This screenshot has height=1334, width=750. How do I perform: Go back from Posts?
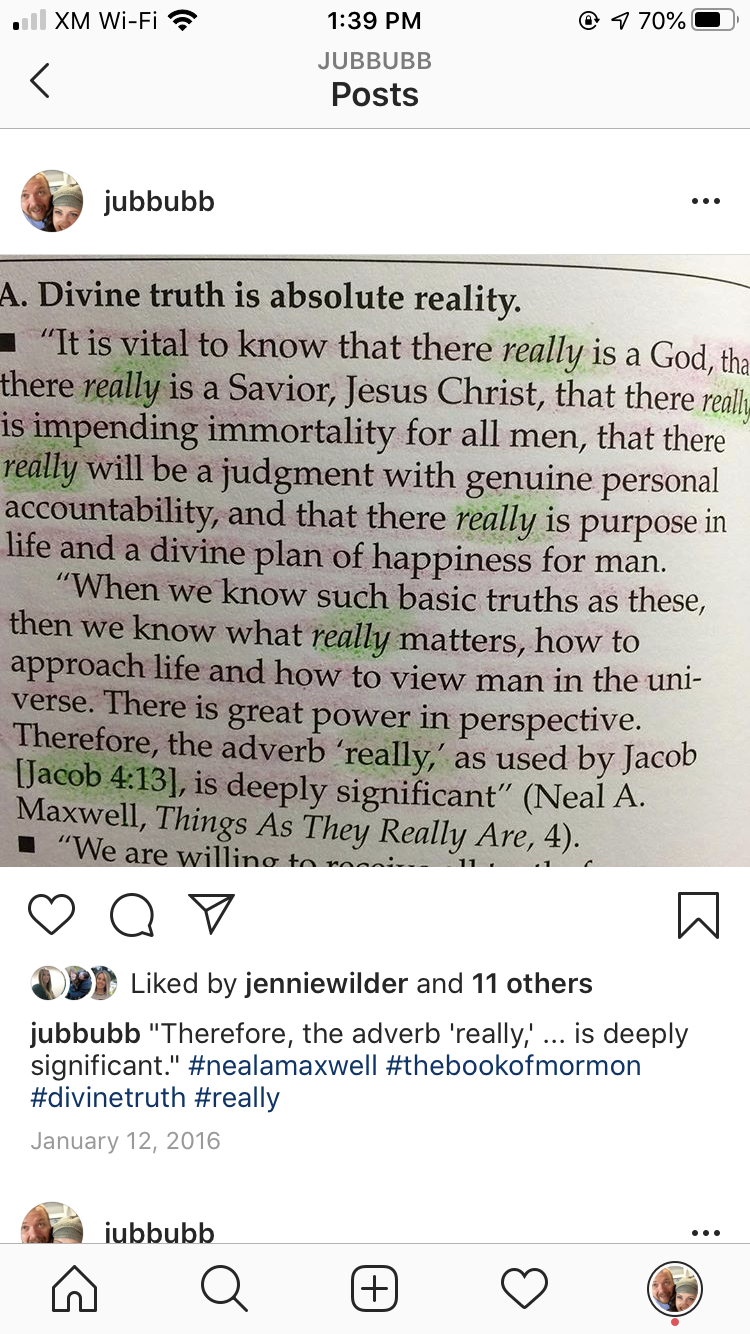(x=40, y=80)
